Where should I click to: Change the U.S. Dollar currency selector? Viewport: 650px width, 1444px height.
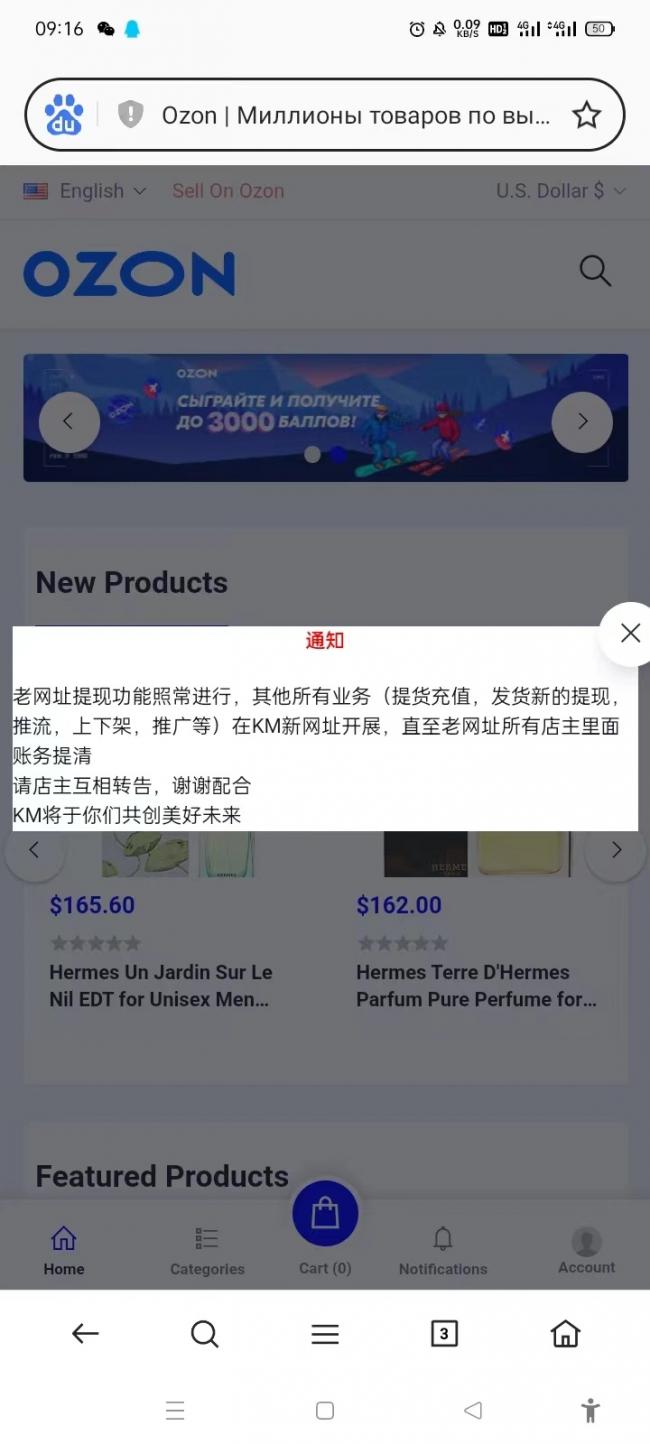coord(560,191)
